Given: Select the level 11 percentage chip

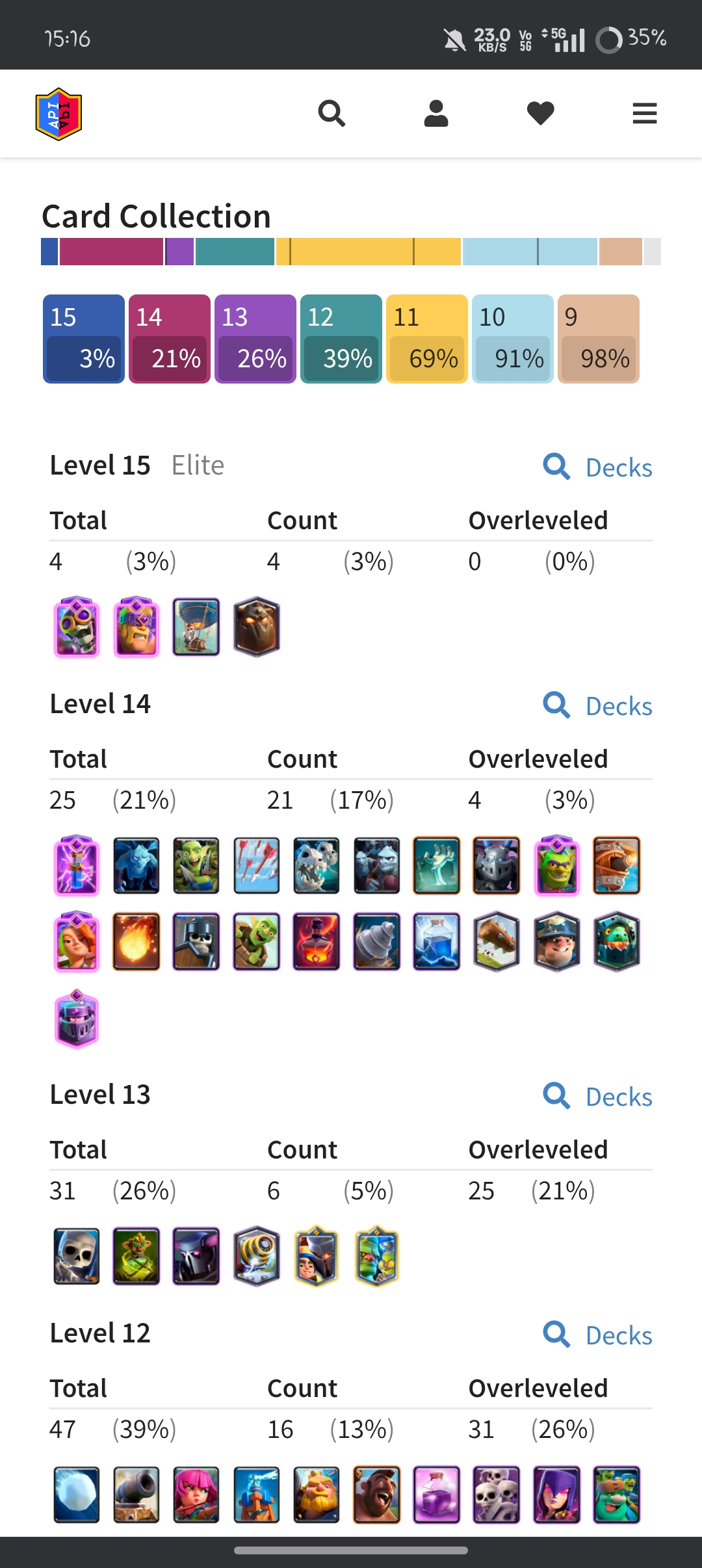Looking at the screenshot, I should pyautogui.click(x=427, y=339).
